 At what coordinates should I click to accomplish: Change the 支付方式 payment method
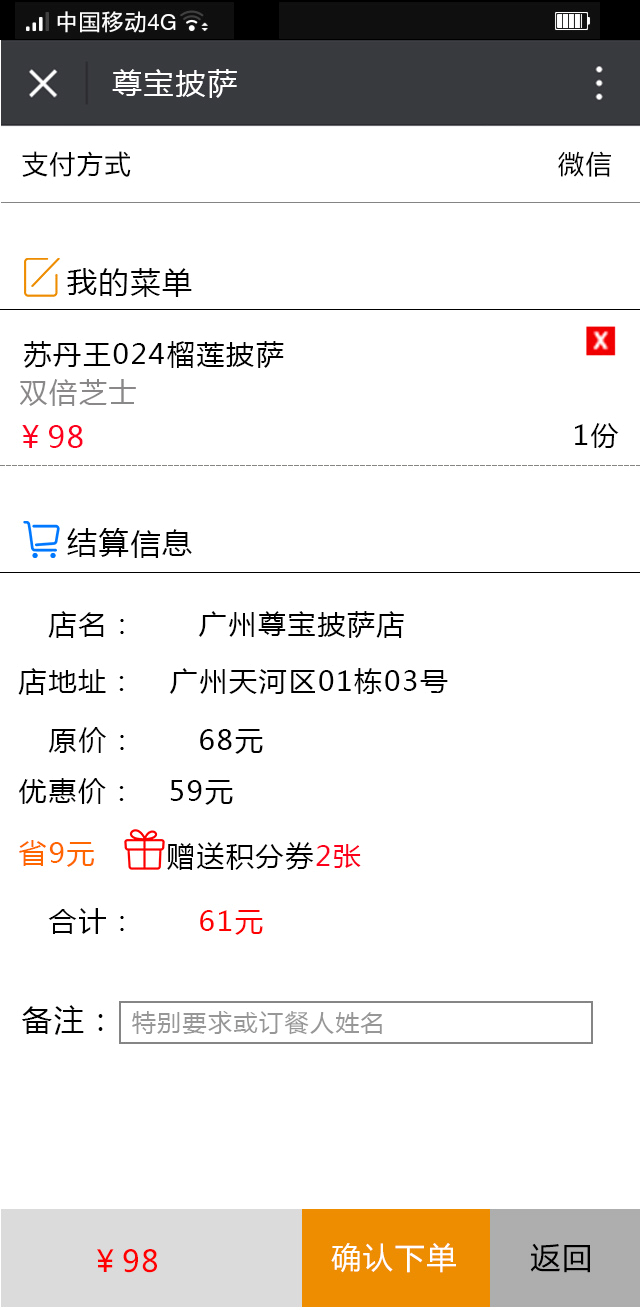tap(320, 164)
